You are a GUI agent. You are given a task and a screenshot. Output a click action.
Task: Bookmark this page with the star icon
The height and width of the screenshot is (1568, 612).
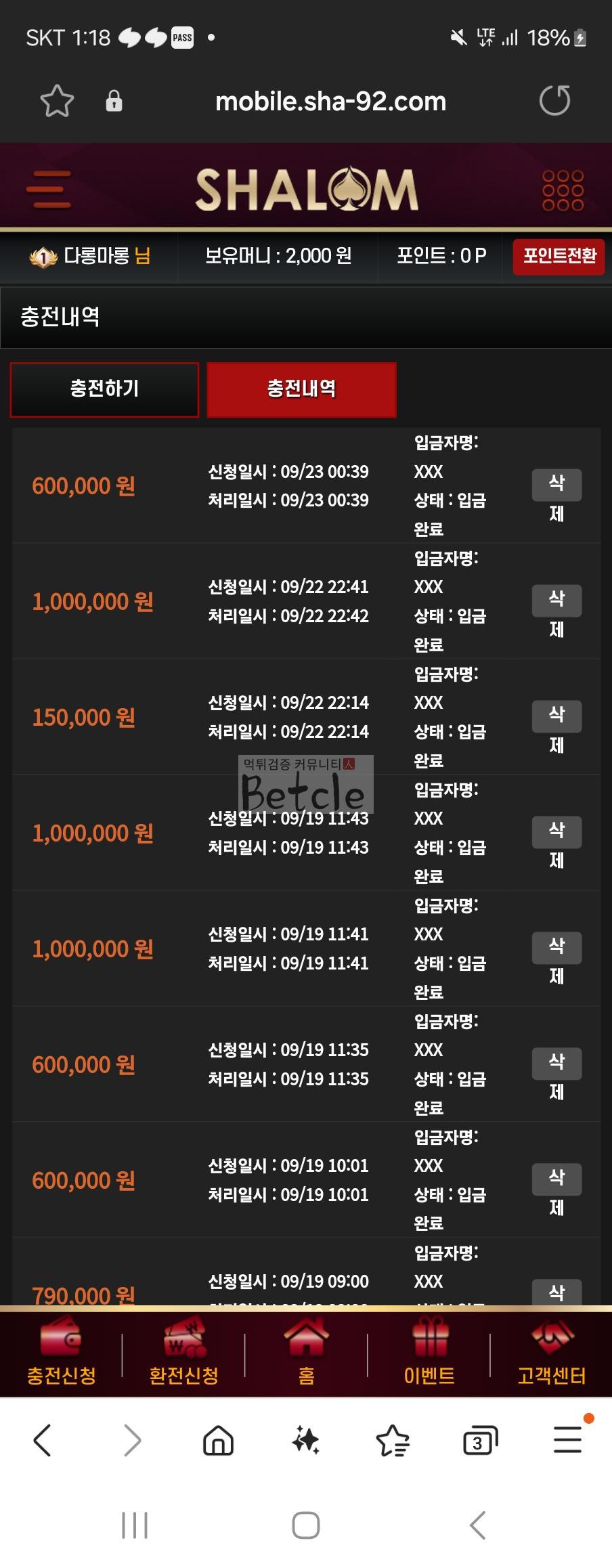(x=57, y=102)
